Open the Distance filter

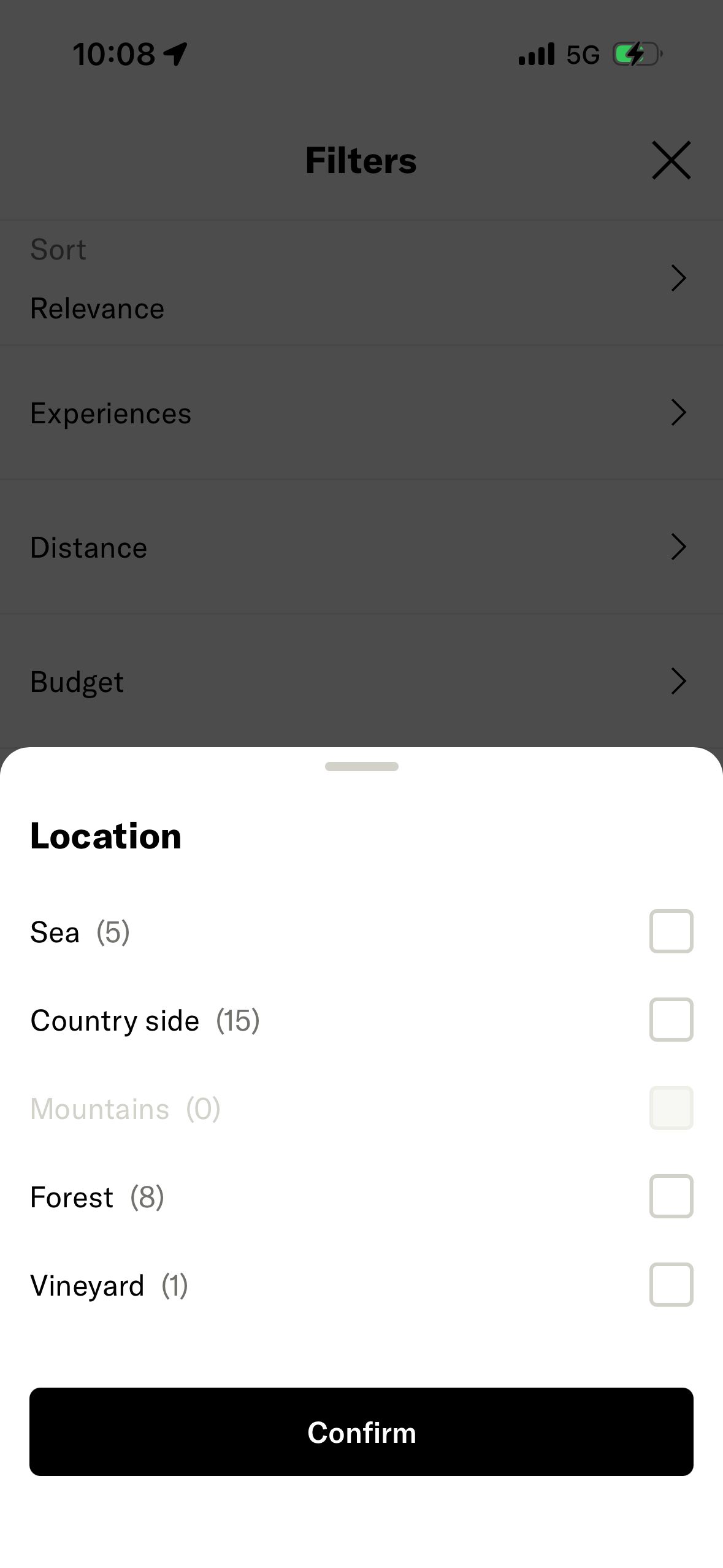tap(361, 547)
